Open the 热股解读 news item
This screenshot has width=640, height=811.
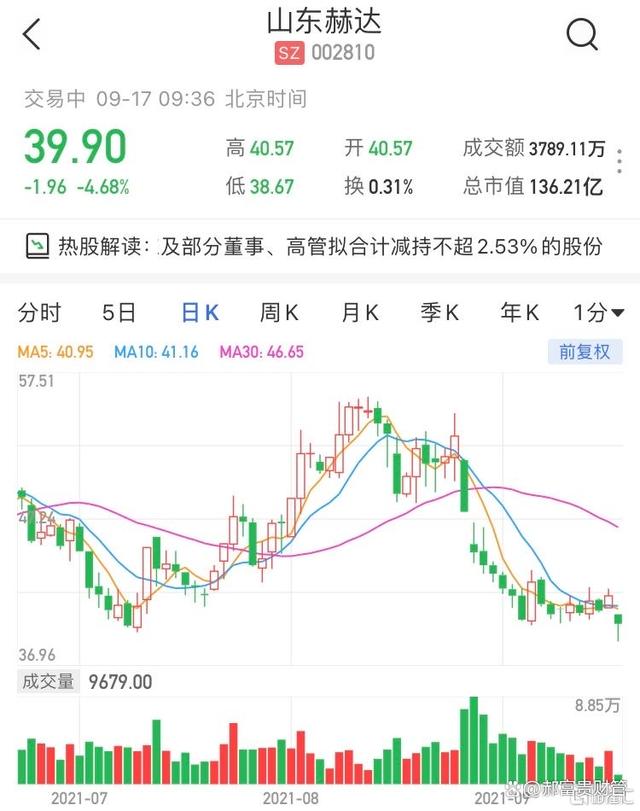tap(320, 246)
